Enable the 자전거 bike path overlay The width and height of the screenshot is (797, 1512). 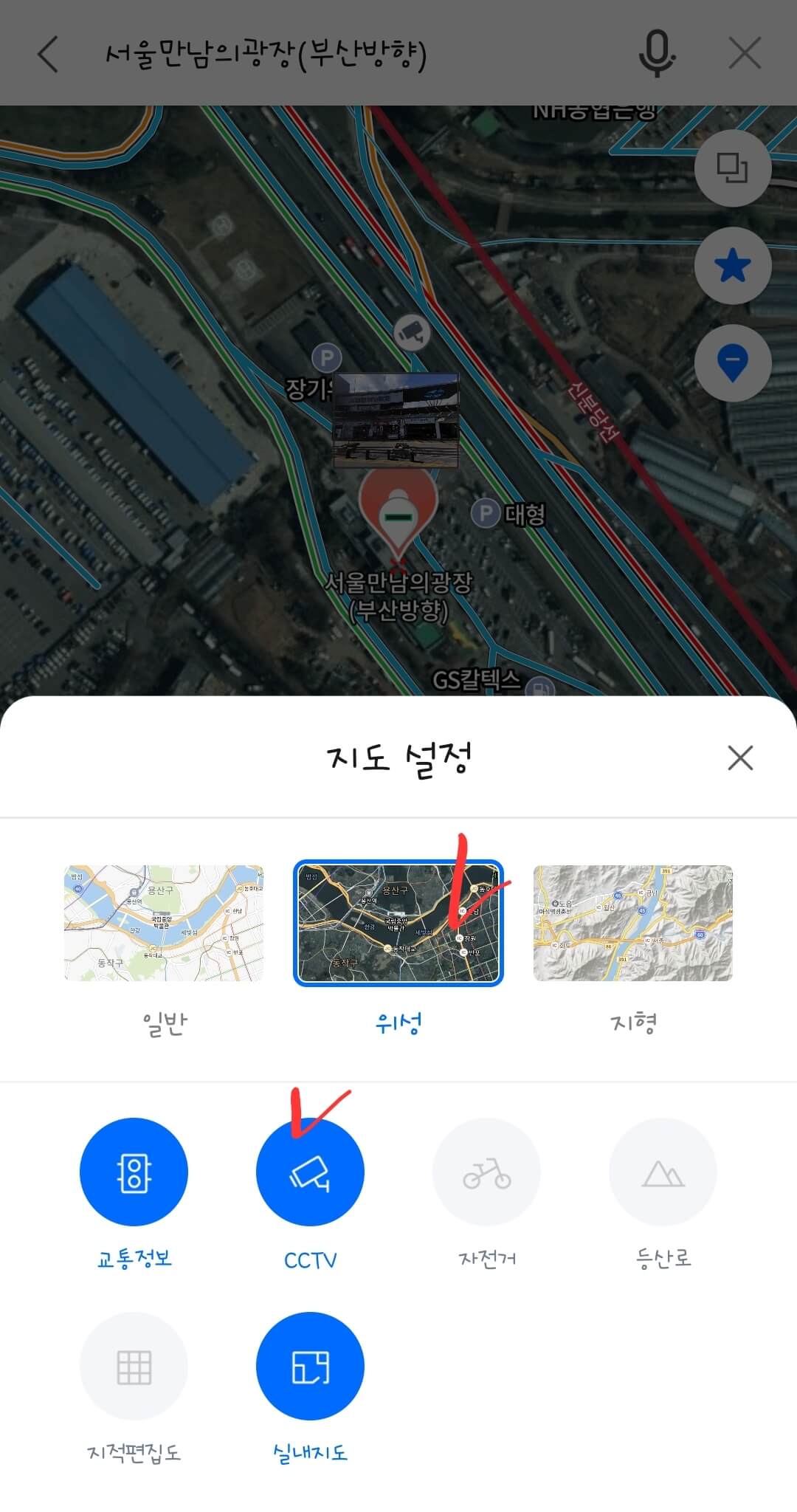tap(486, 1172)
